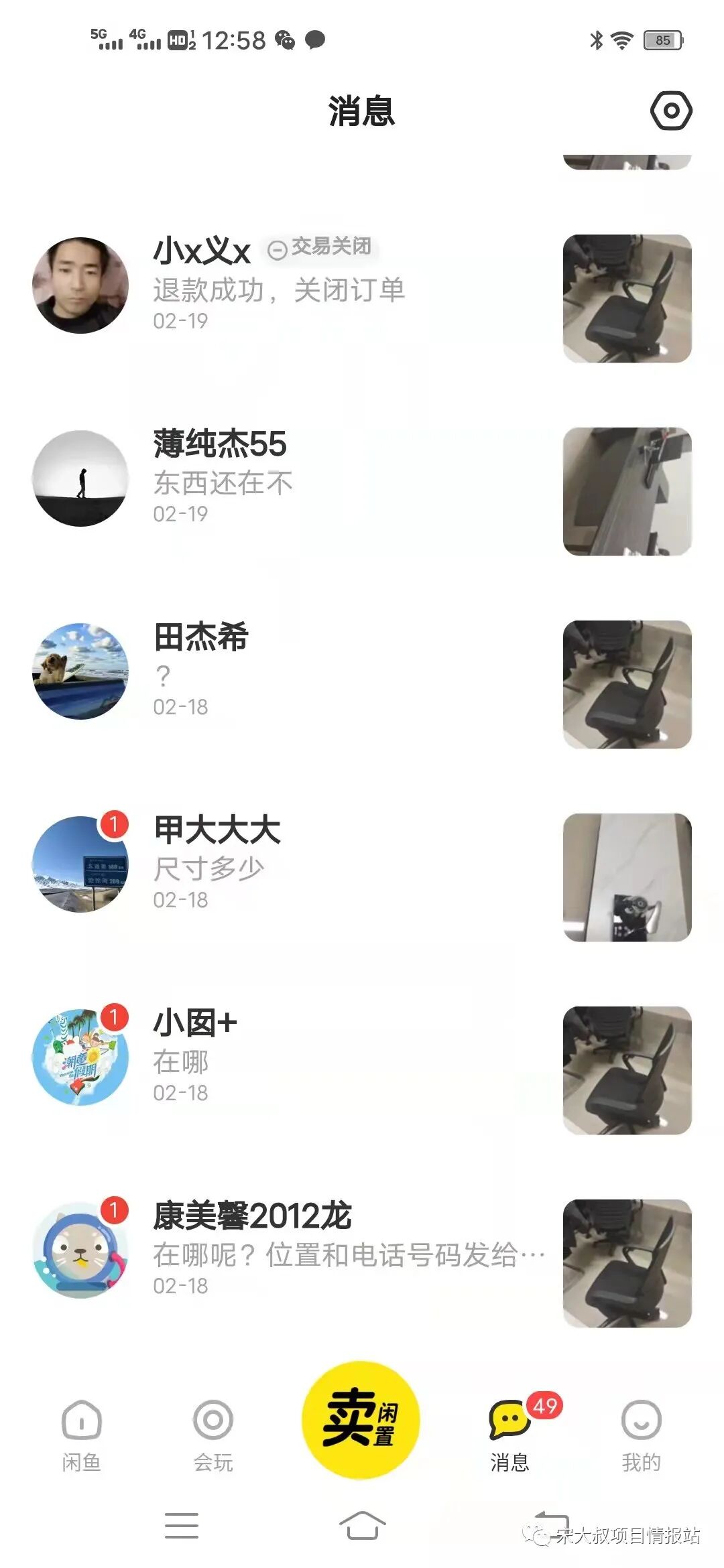Open the conversation with 薄纯杰55
Viewport: 724px width, 1568px height.
pos(362,491)
